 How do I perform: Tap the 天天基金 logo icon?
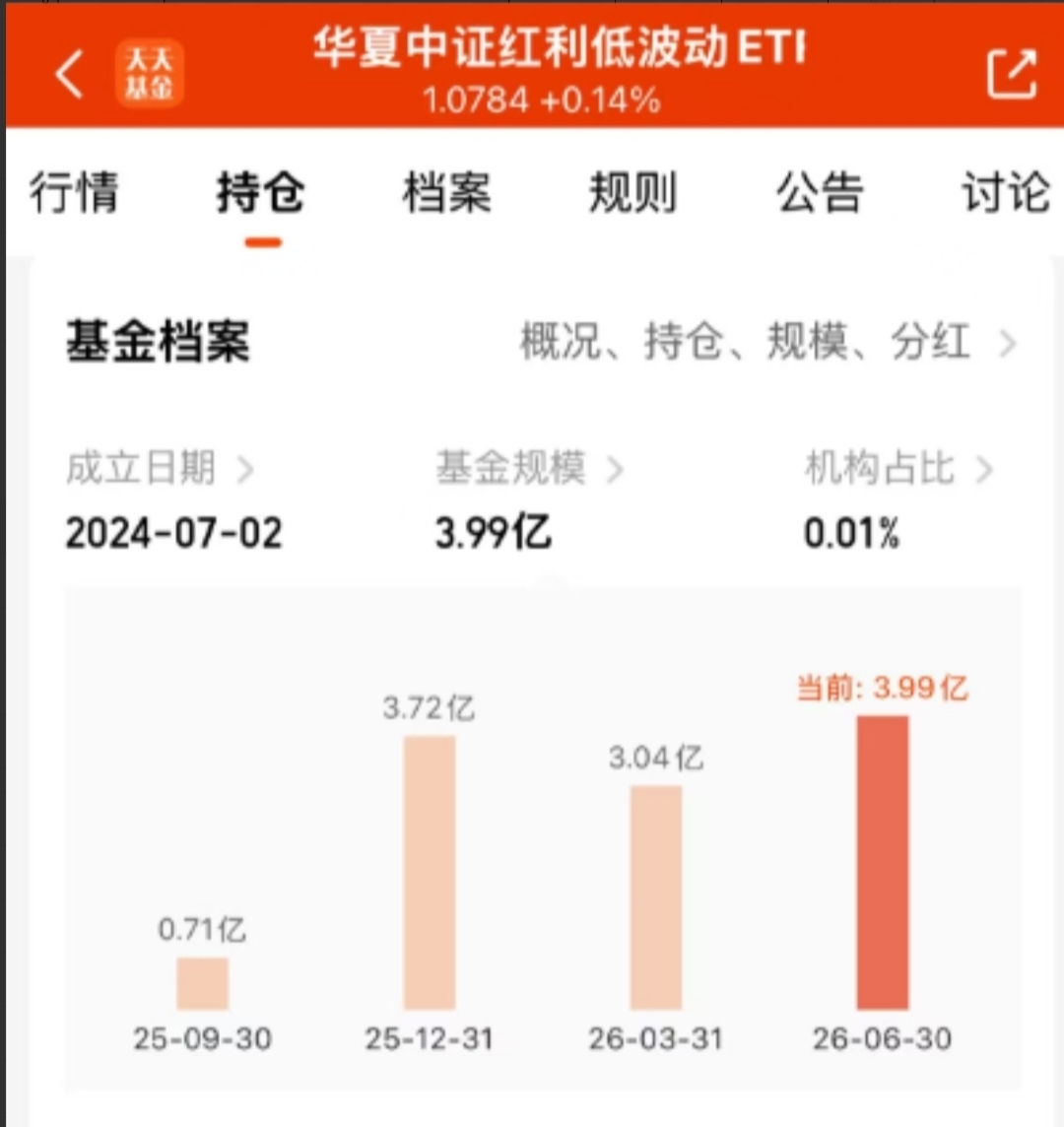(x=149, y=73)
